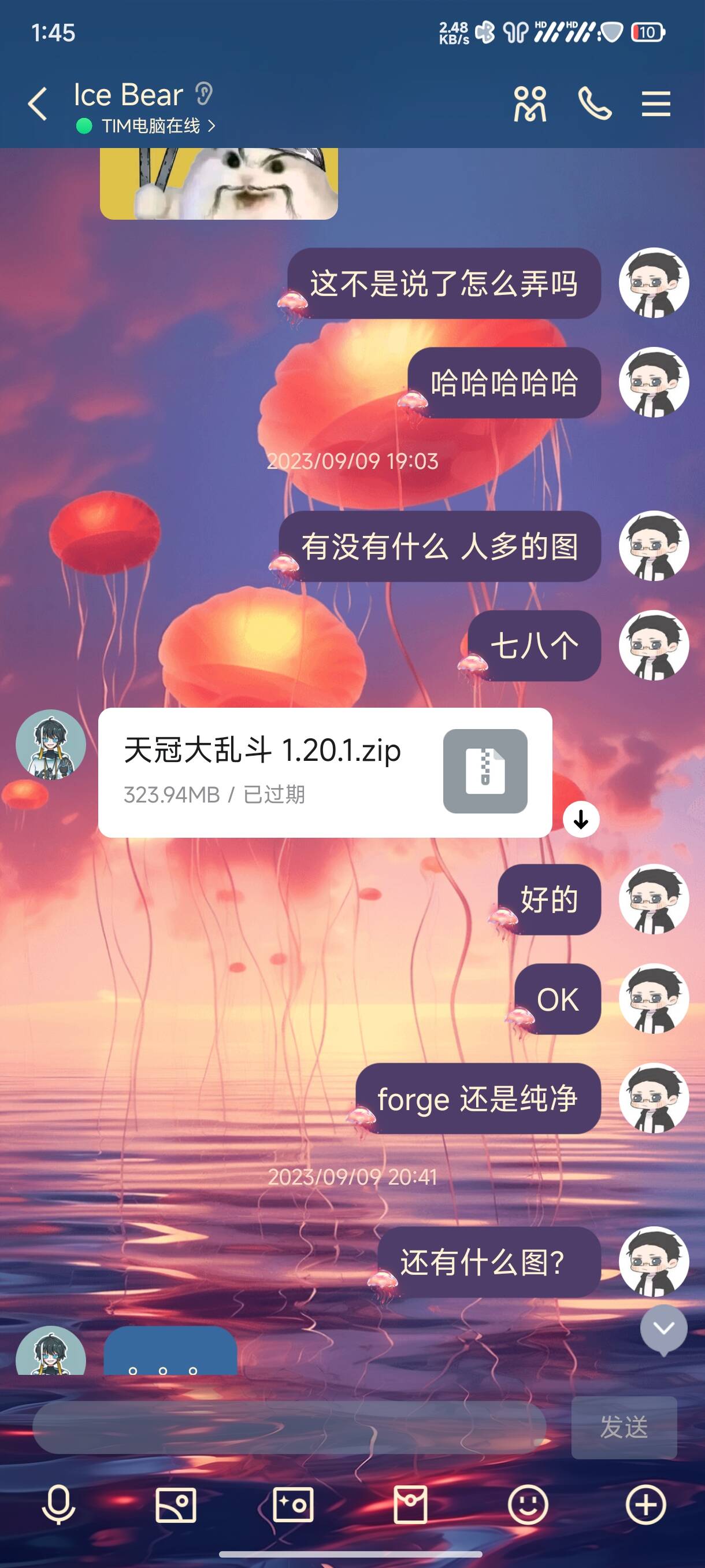Viewport: 705px width, 1568px height.
Task: Open the sticker image at top of chat
Action: [218, 183]
